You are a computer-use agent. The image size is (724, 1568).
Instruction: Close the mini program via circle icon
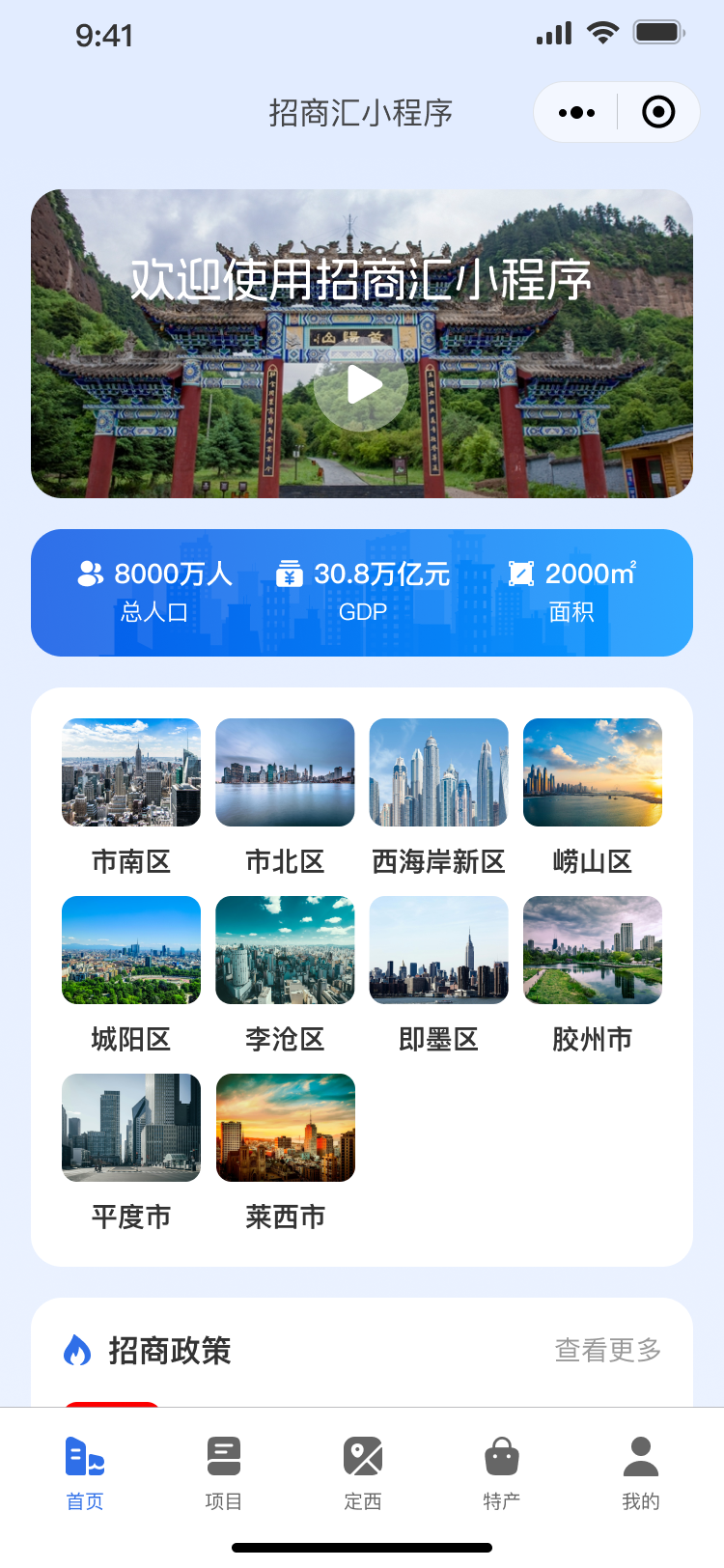658,113
